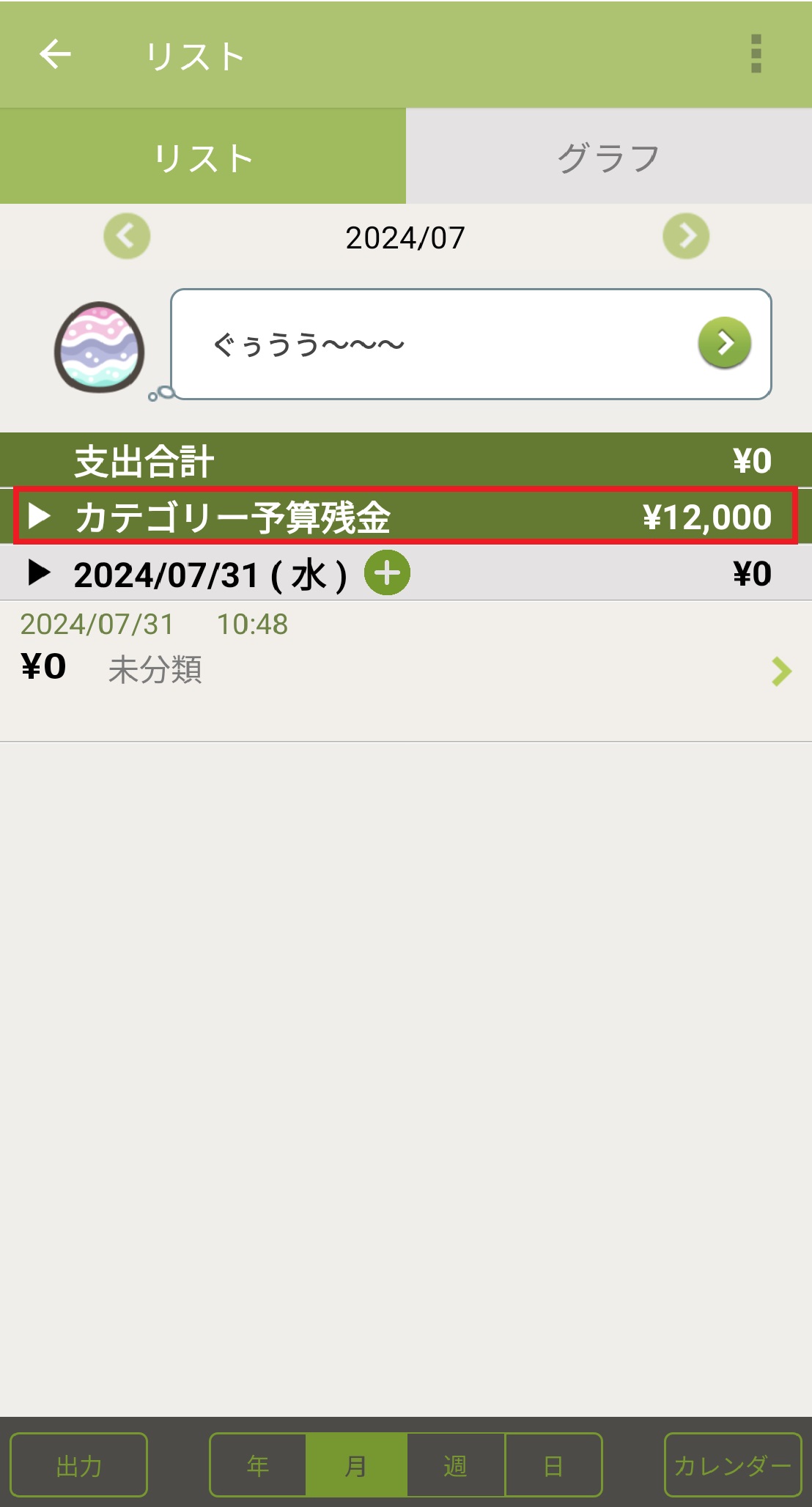
Task: Add an entry for 2024/07/31
Action: (387, 572)
